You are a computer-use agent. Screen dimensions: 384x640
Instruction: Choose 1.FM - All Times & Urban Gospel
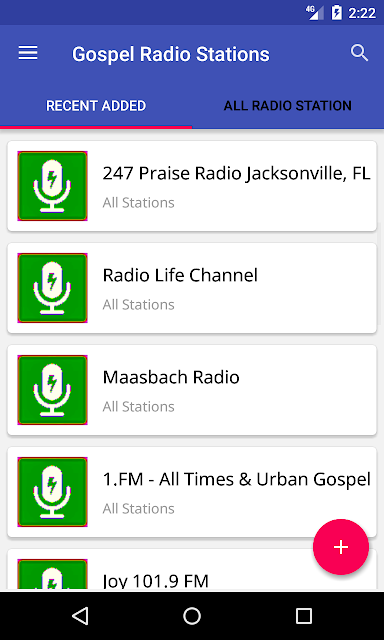pyautogui.click(x=192, y=492)
